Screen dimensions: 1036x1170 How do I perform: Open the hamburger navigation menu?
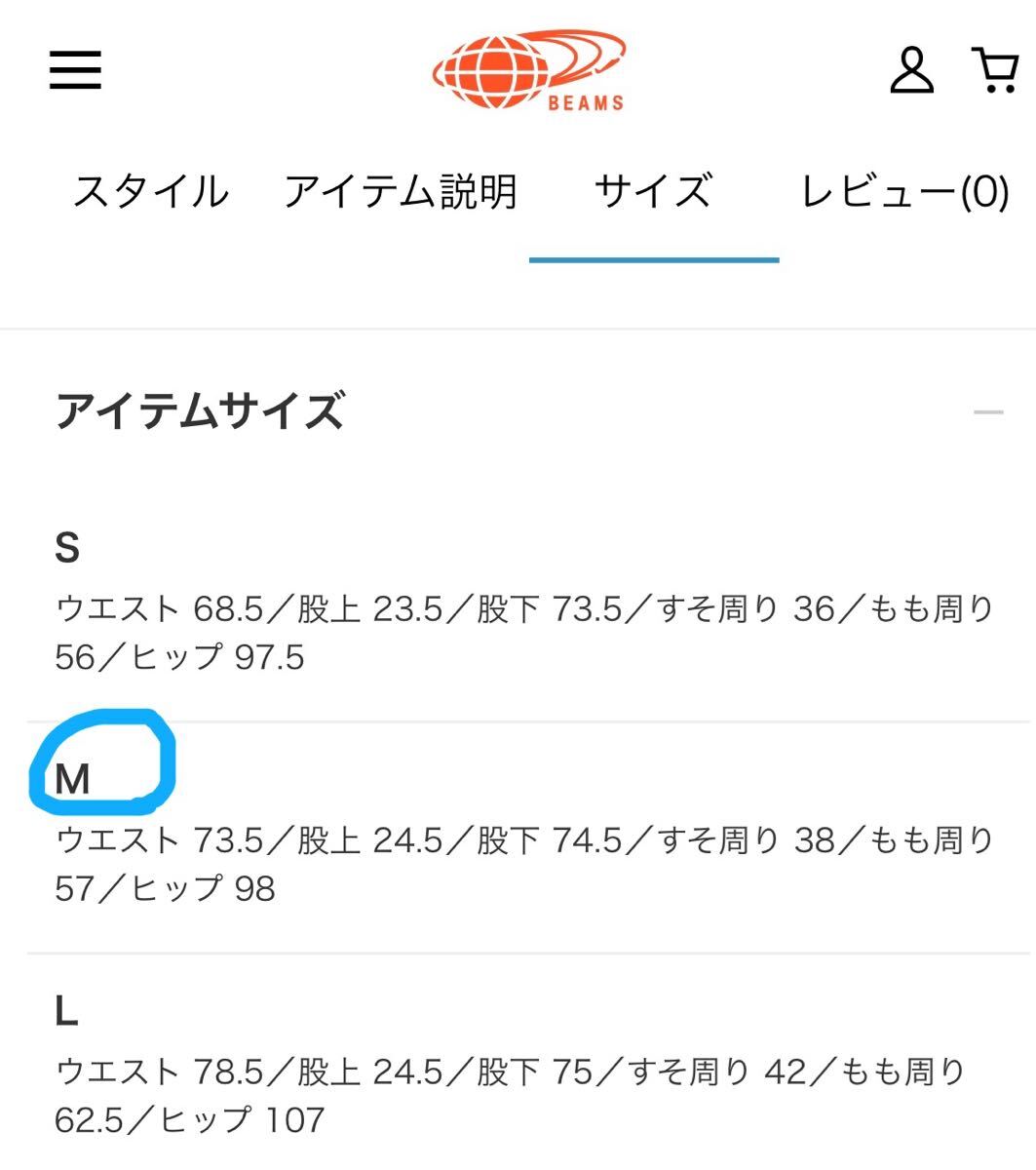pos(73,70)
